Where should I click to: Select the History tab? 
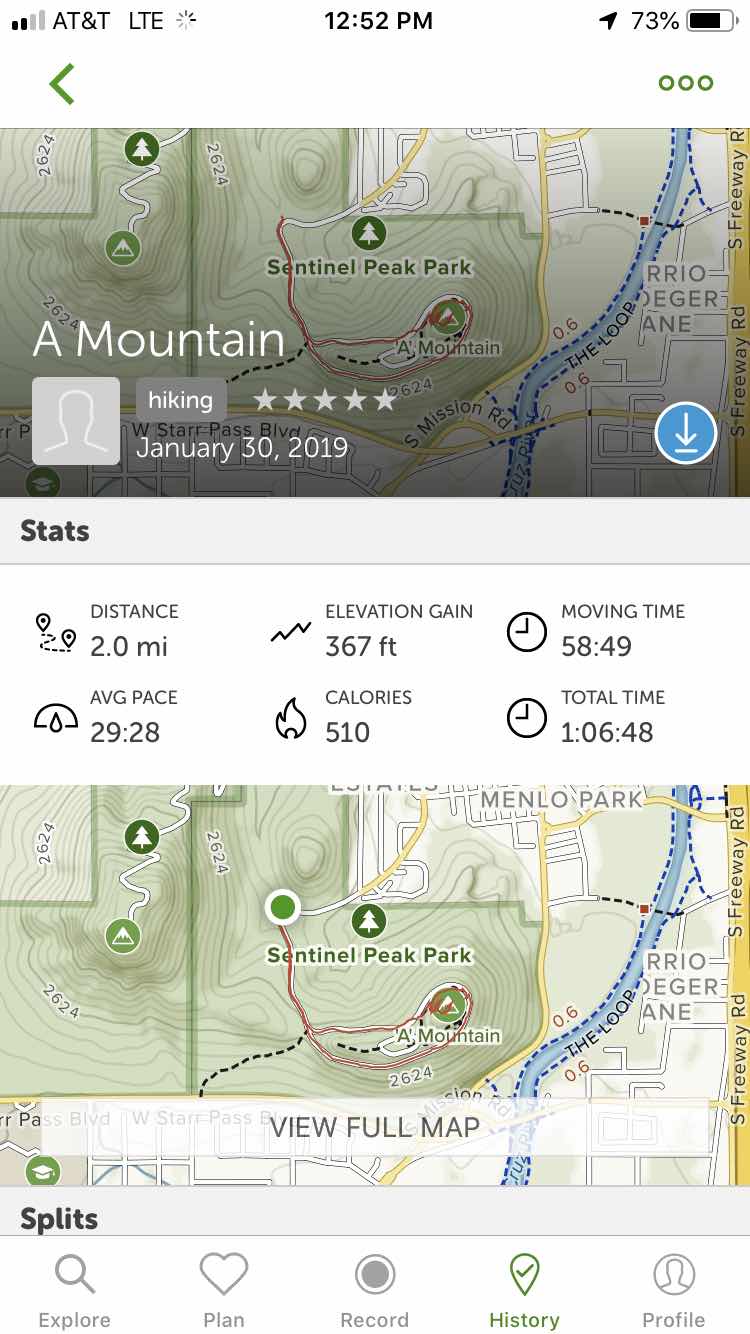pos(524,1290)
